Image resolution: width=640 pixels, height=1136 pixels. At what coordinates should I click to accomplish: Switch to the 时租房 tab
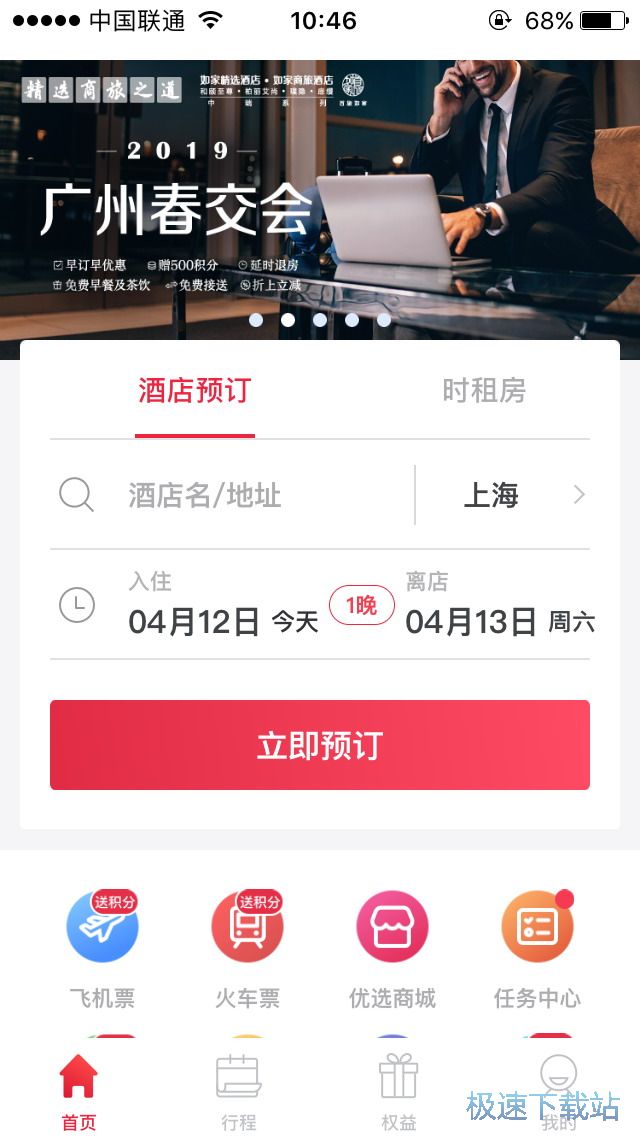pyautogui.click(x=484, y=391)
